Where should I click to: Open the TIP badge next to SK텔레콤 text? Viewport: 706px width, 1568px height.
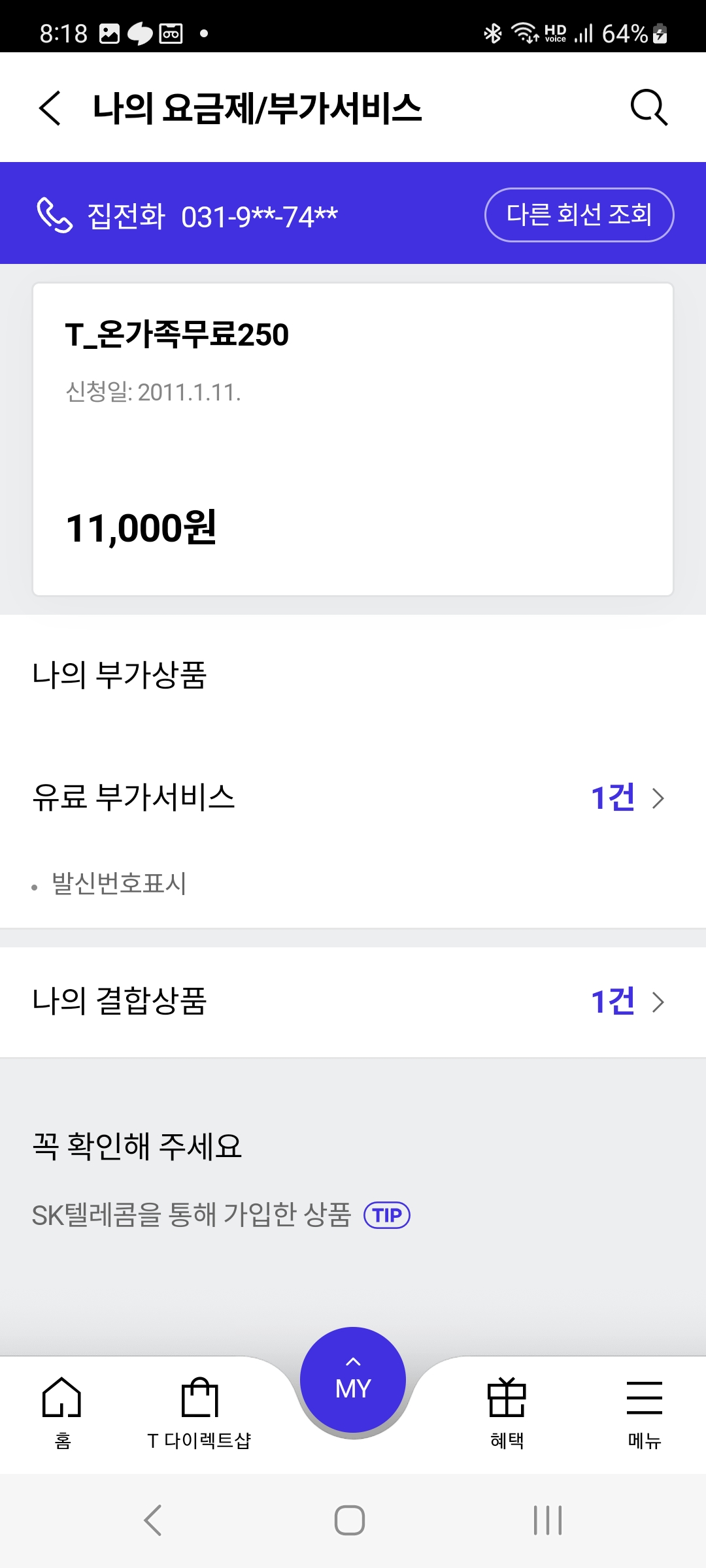pyautogui.click(x=387, y=1215)
